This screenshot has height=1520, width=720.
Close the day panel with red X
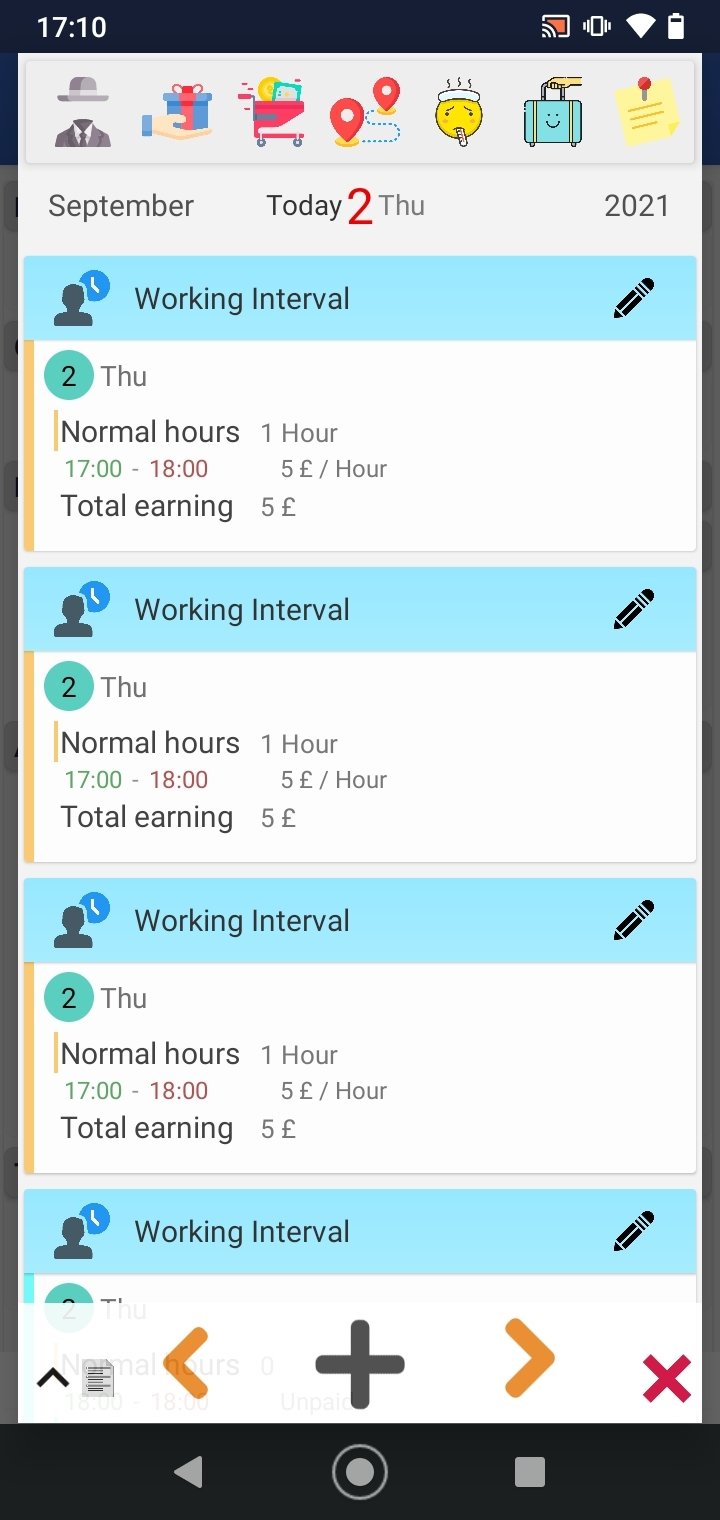pyautogui.click(x=666, y=1379)
